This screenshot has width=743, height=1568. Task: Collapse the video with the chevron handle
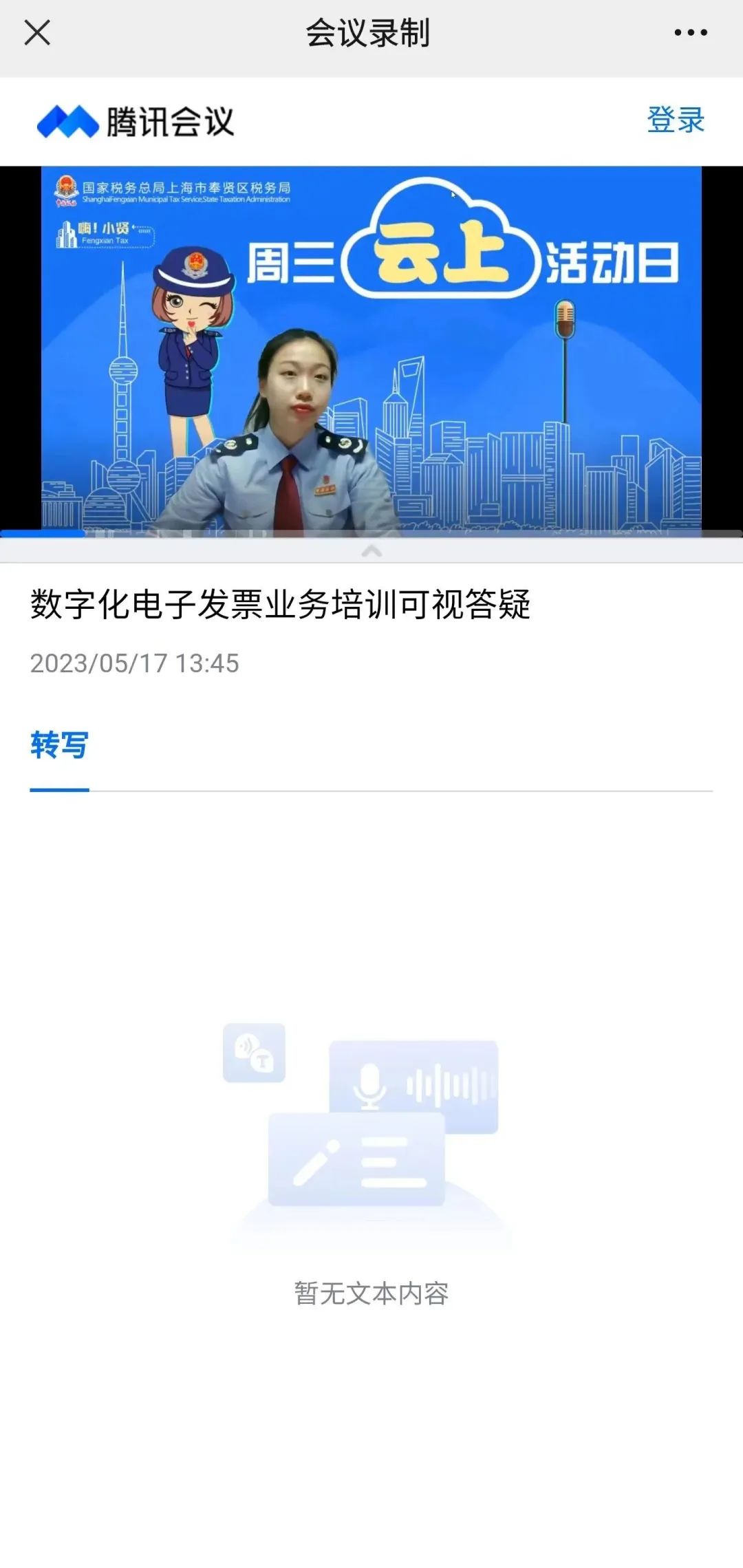coord(371,551)
